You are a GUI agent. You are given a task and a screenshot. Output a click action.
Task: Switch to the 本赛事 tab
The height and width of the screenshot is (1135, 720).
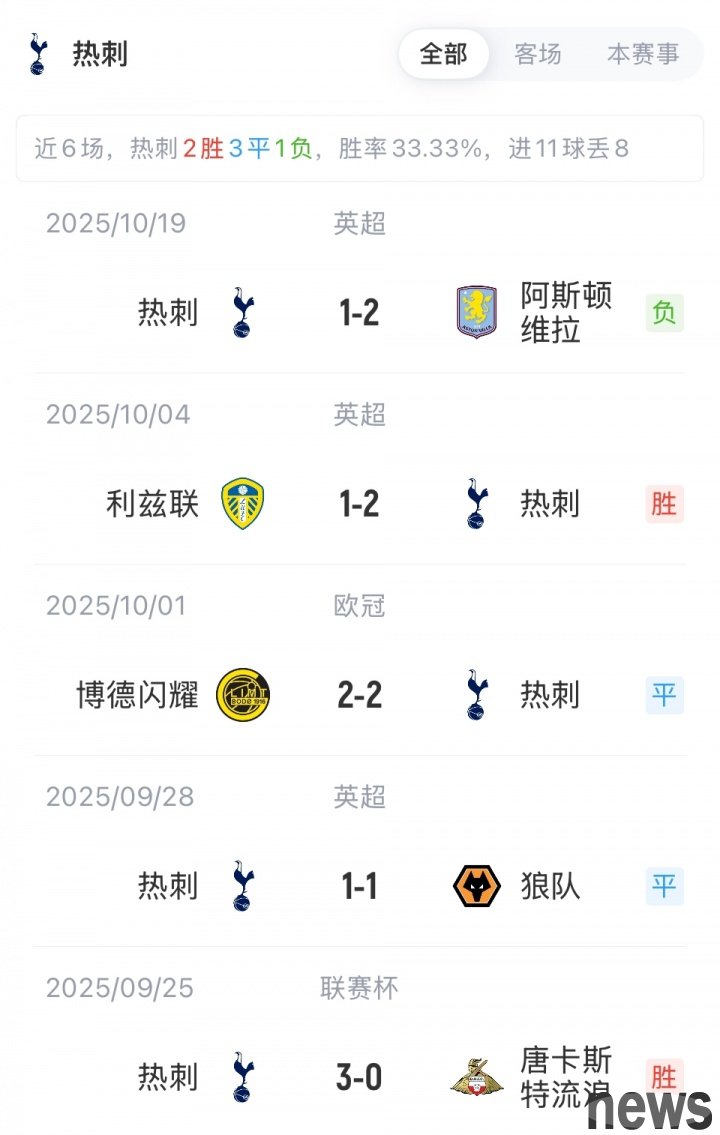click(643, 54)
